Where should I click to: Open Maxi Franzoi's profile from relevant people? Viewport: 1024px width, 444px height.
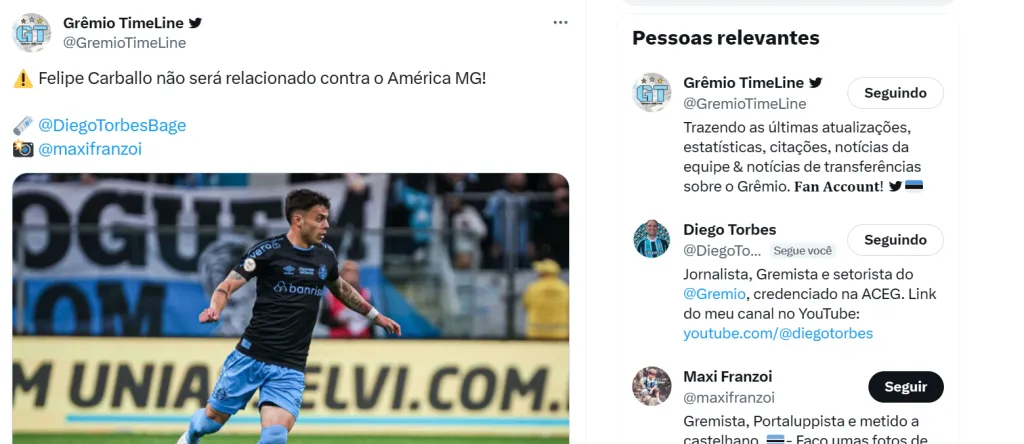click(x=728, y=377)
